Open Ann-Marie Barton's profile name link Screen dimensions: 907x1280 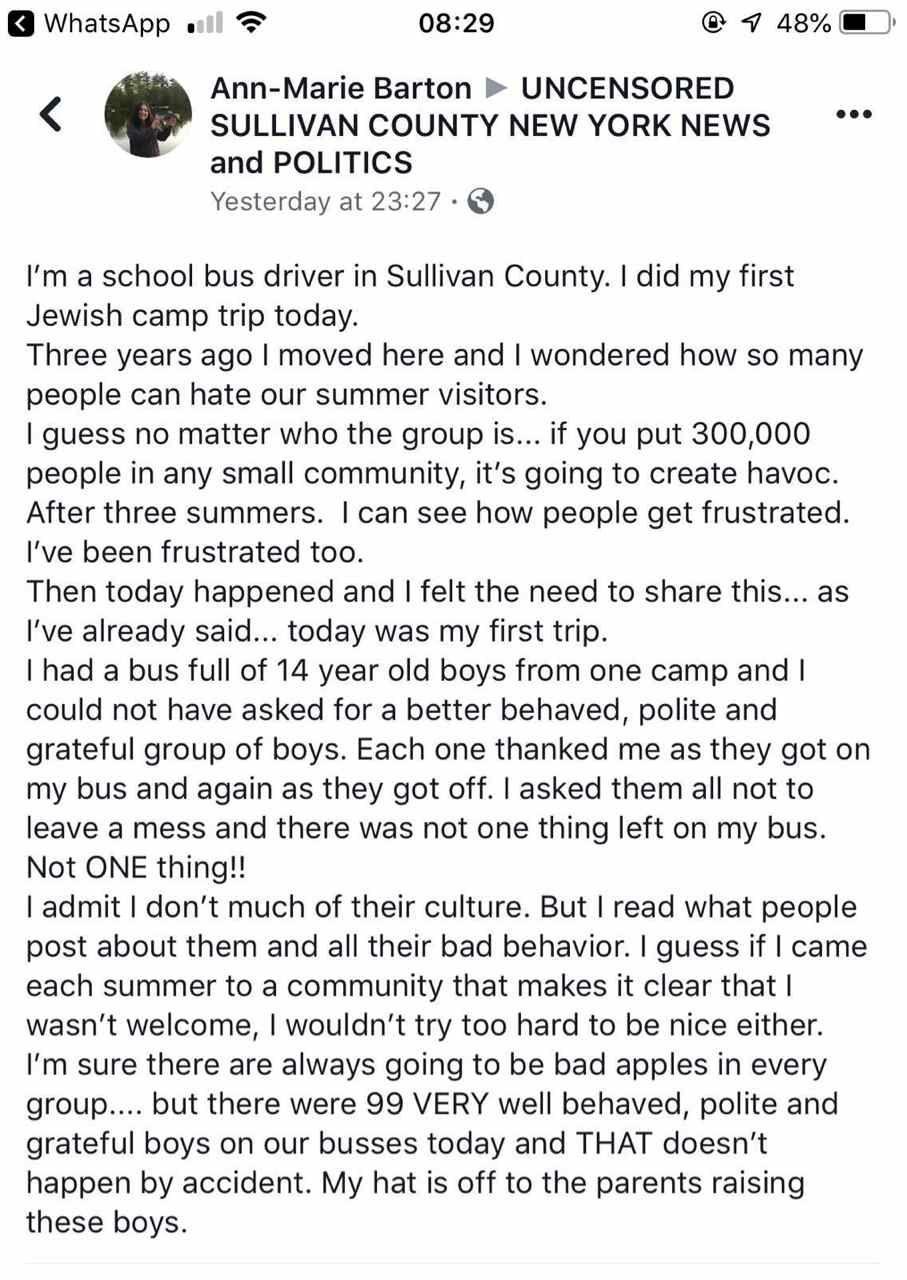tap(340, 89)
